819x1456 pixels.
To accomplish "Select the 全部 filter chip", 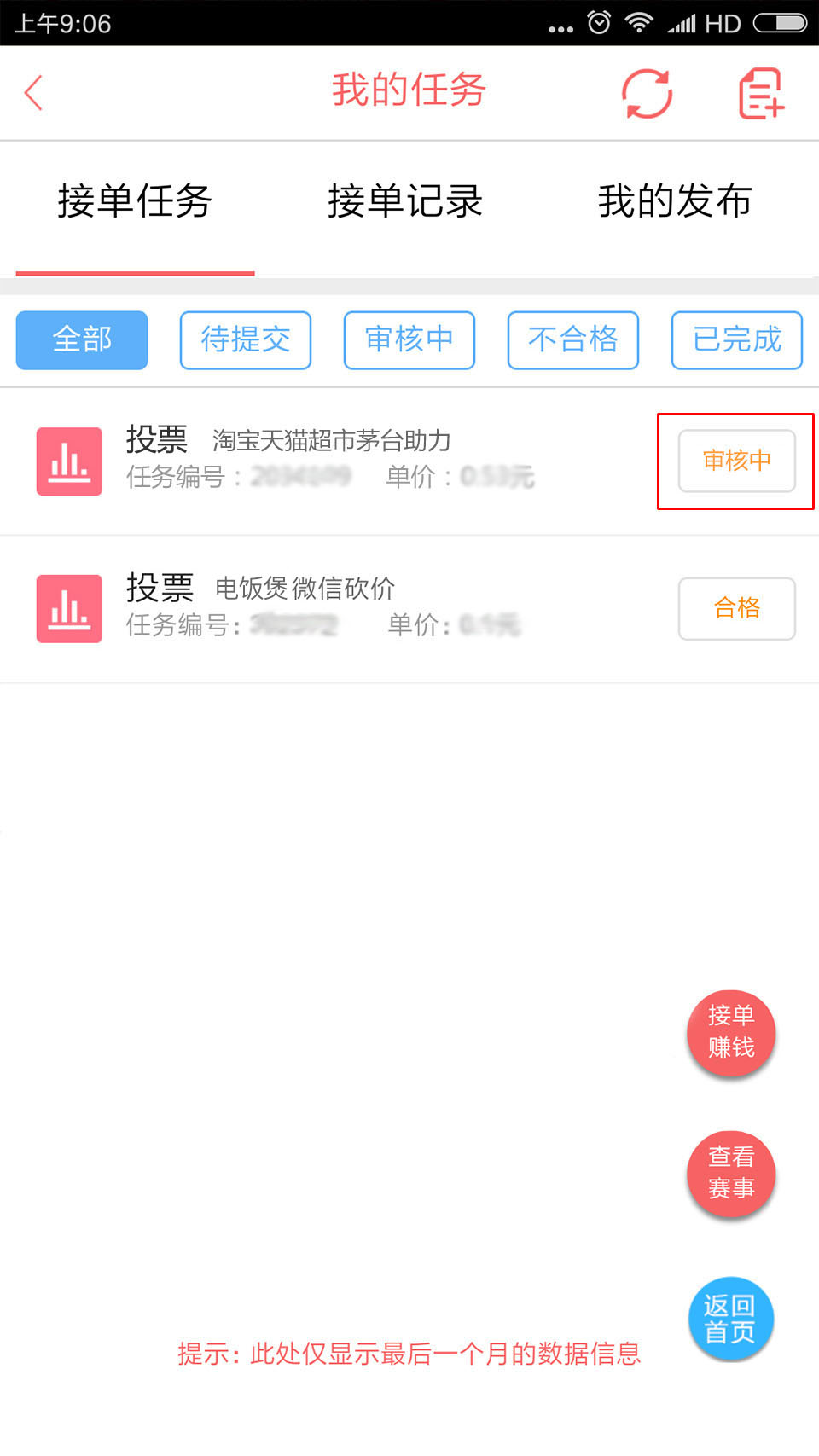I will pyautogui.click(x=81, y=340).
